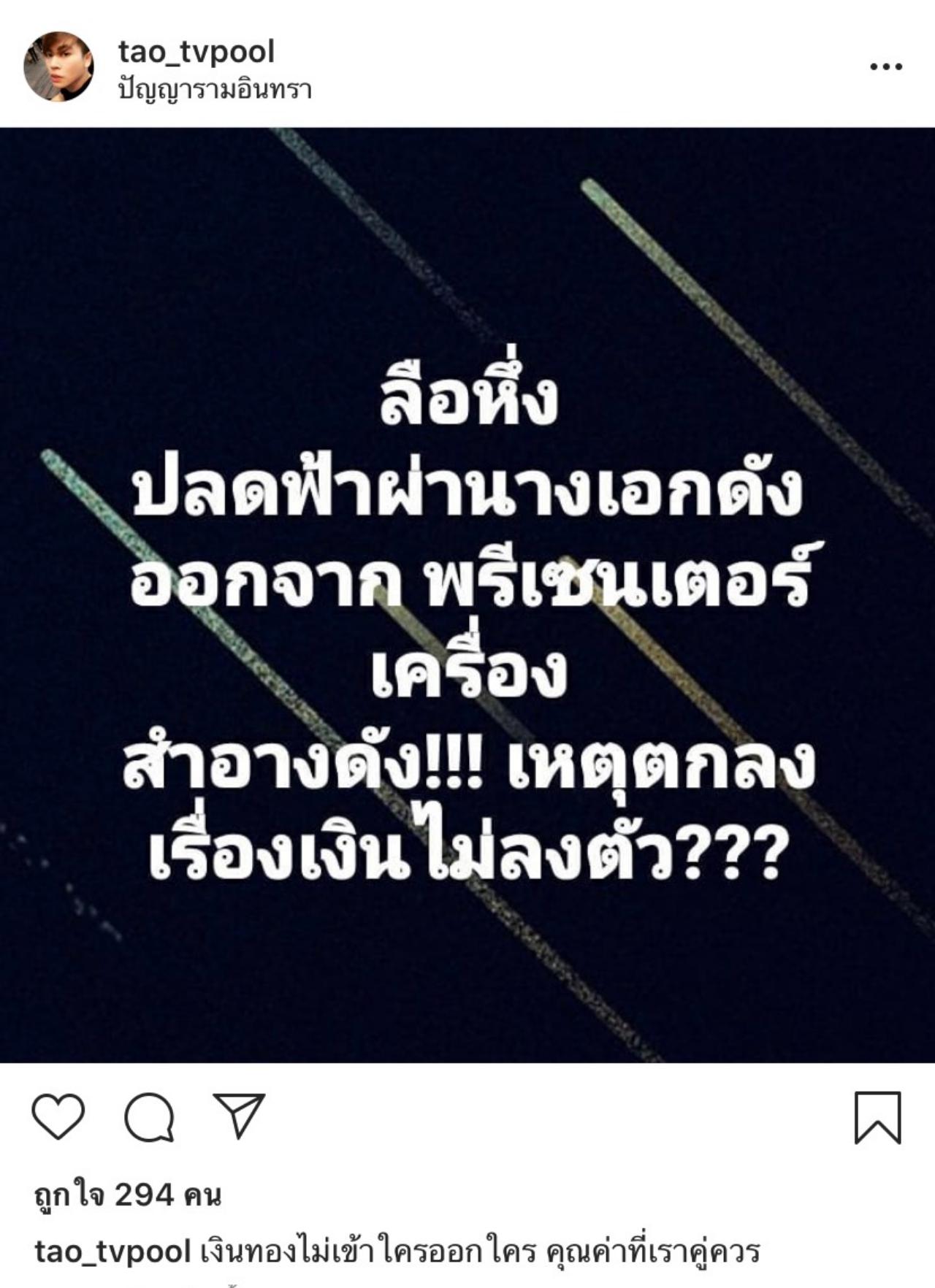This screenshot has height=1288, width=935.
Task: Open tao_tvpool's profile picture
Action: (x=59, y=66)
